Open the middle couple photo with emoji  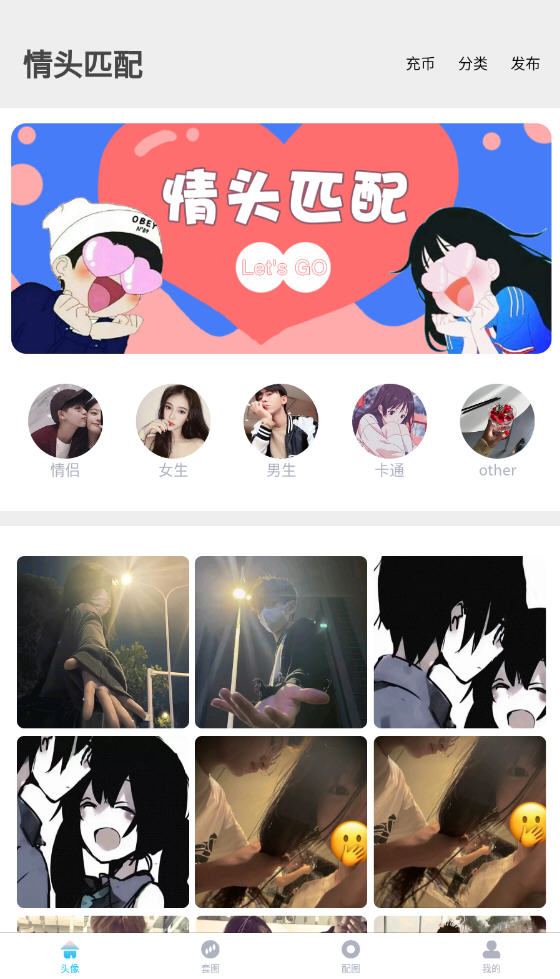pyautogui.click(x=281, y=822)
